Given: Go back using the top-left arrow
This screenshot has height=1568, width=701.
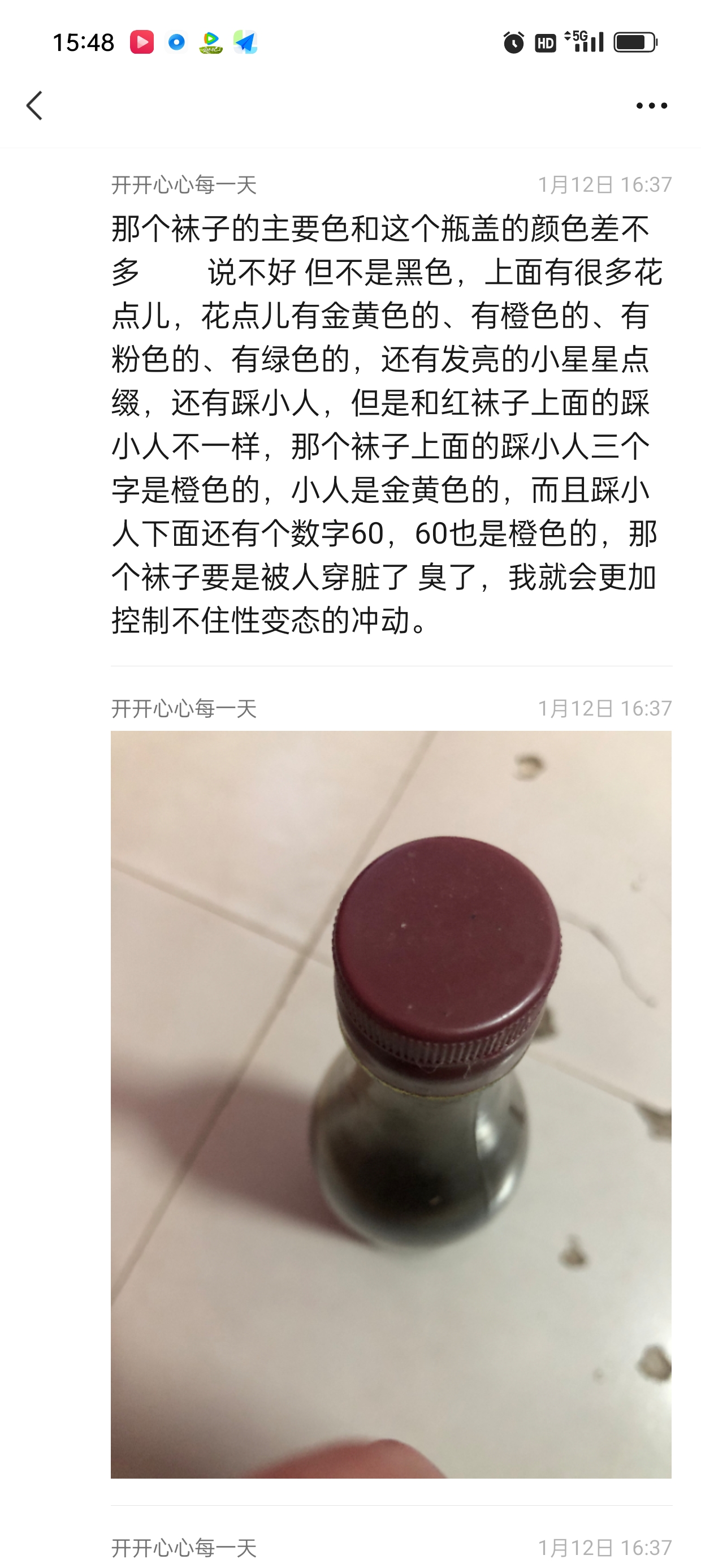Looking at the screenshot, I should tap(34, 106).
